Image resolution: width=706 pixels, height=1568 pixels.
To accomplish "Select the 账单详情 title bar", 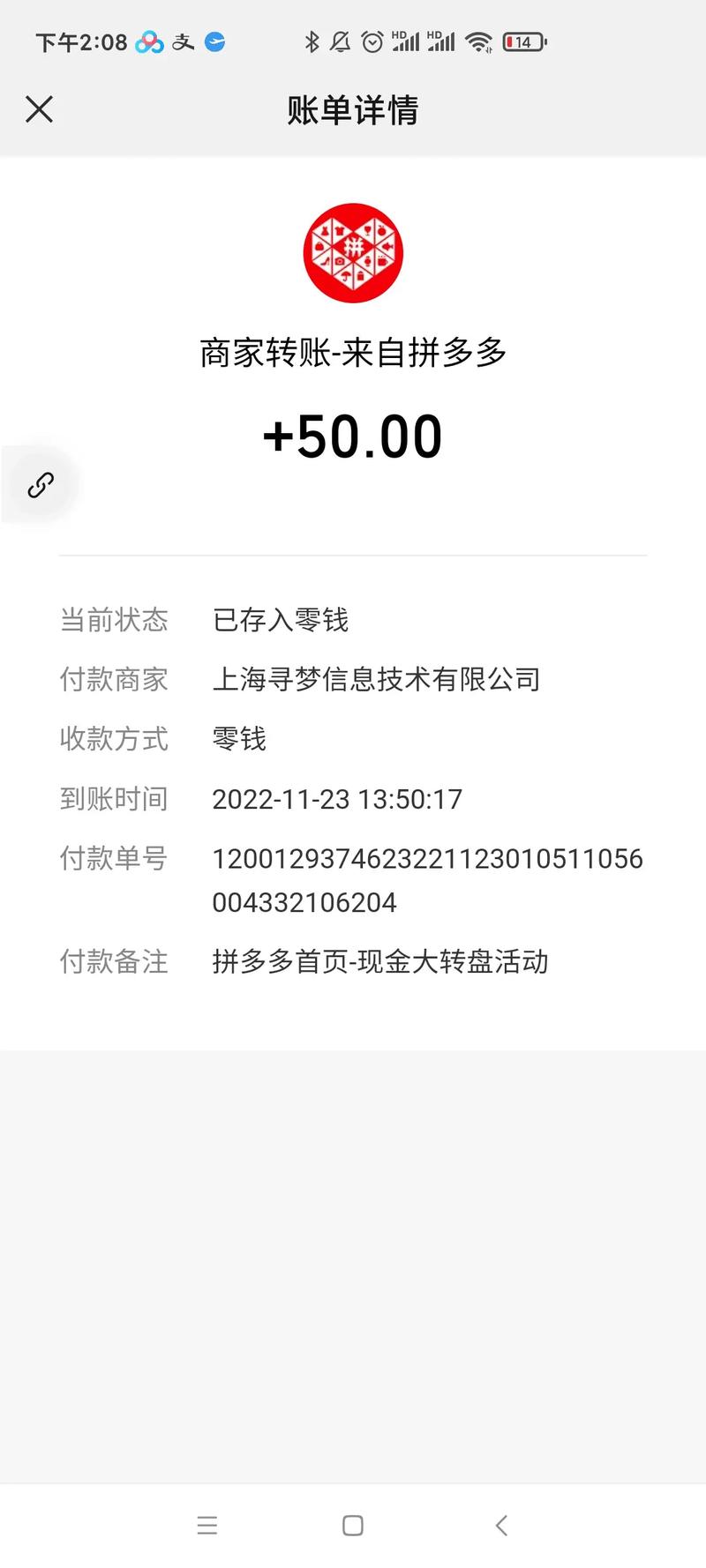I will click(353, 110).
